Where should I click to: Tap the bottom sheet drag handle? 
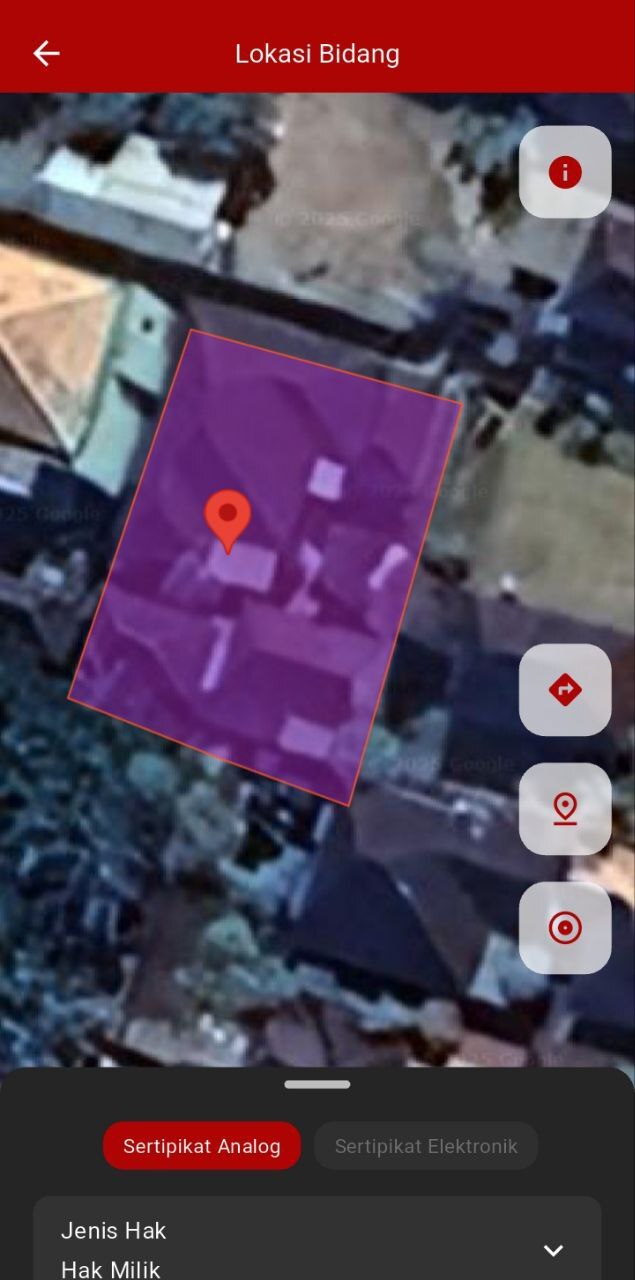coord(317,1084)
